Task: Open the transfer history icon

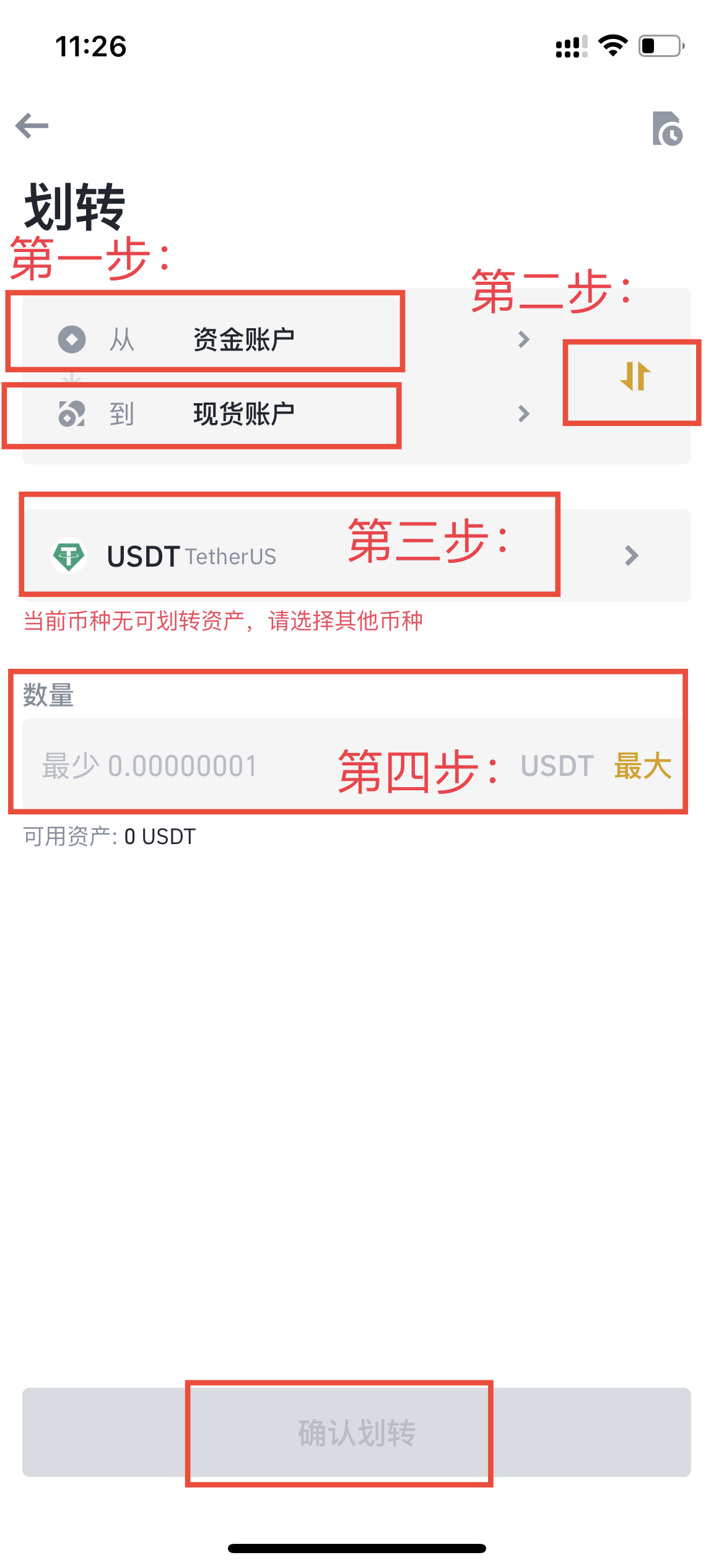Action: [667, 129]
